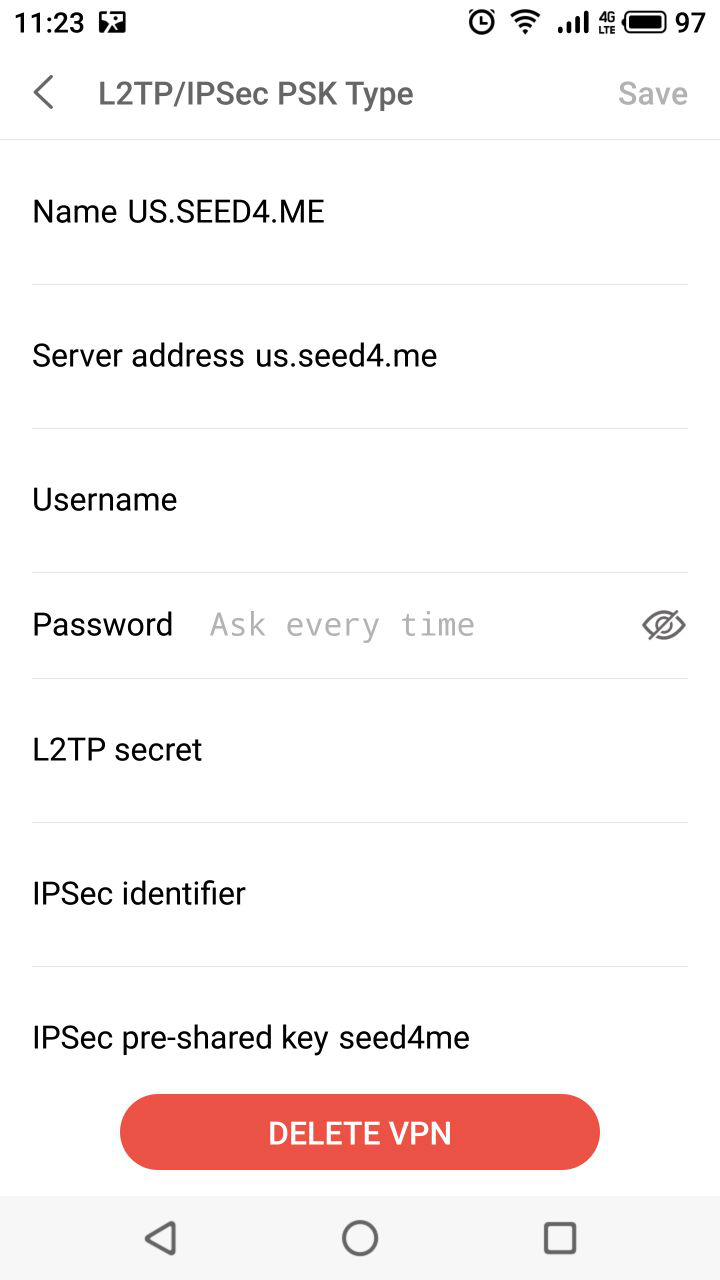This screenshot has width=720, height=1280.
Task: Tap Save in the top bar
Action: click(652, 93)
